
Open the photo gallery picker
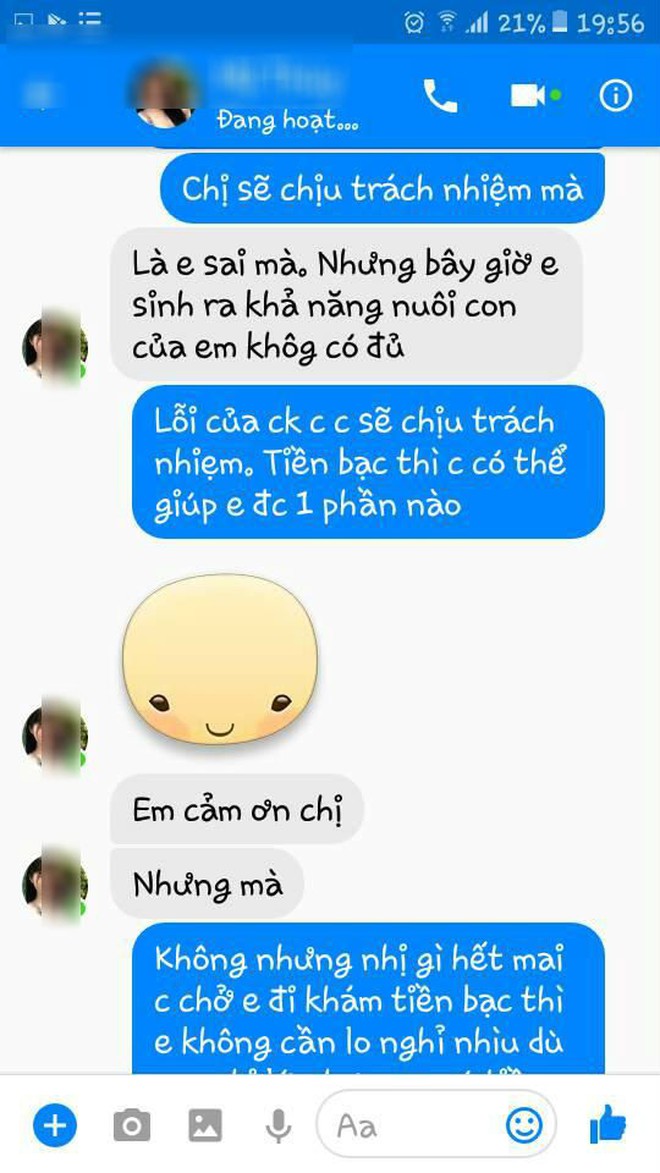coord(205,1127)
